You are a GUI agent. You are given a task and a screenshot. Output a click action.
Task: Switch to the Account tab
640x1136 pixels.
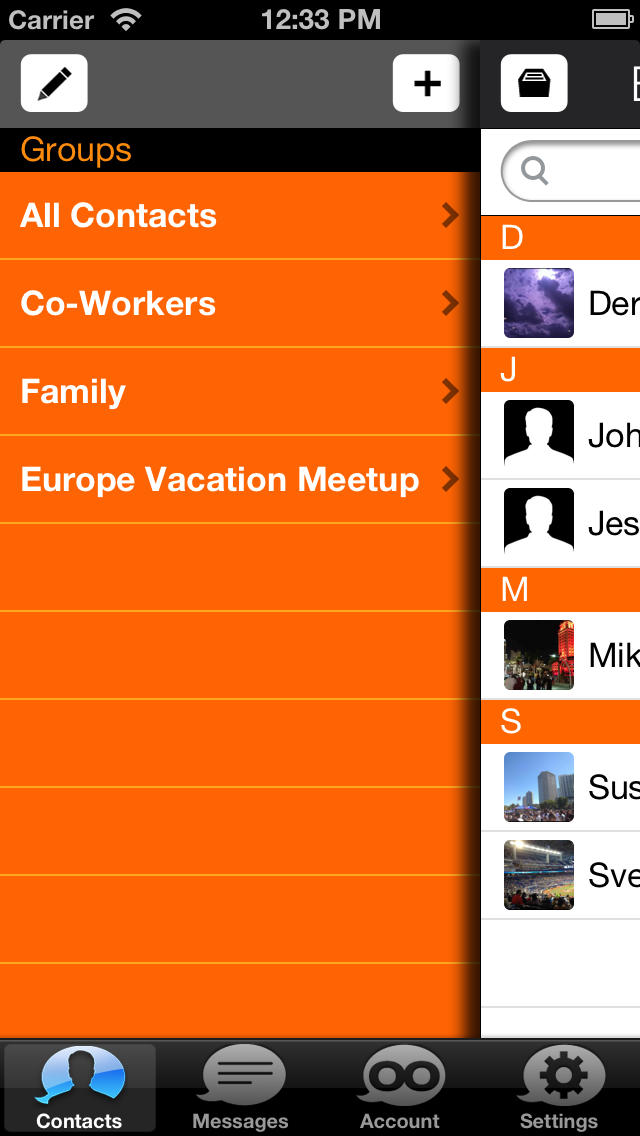coord(400,1088)
